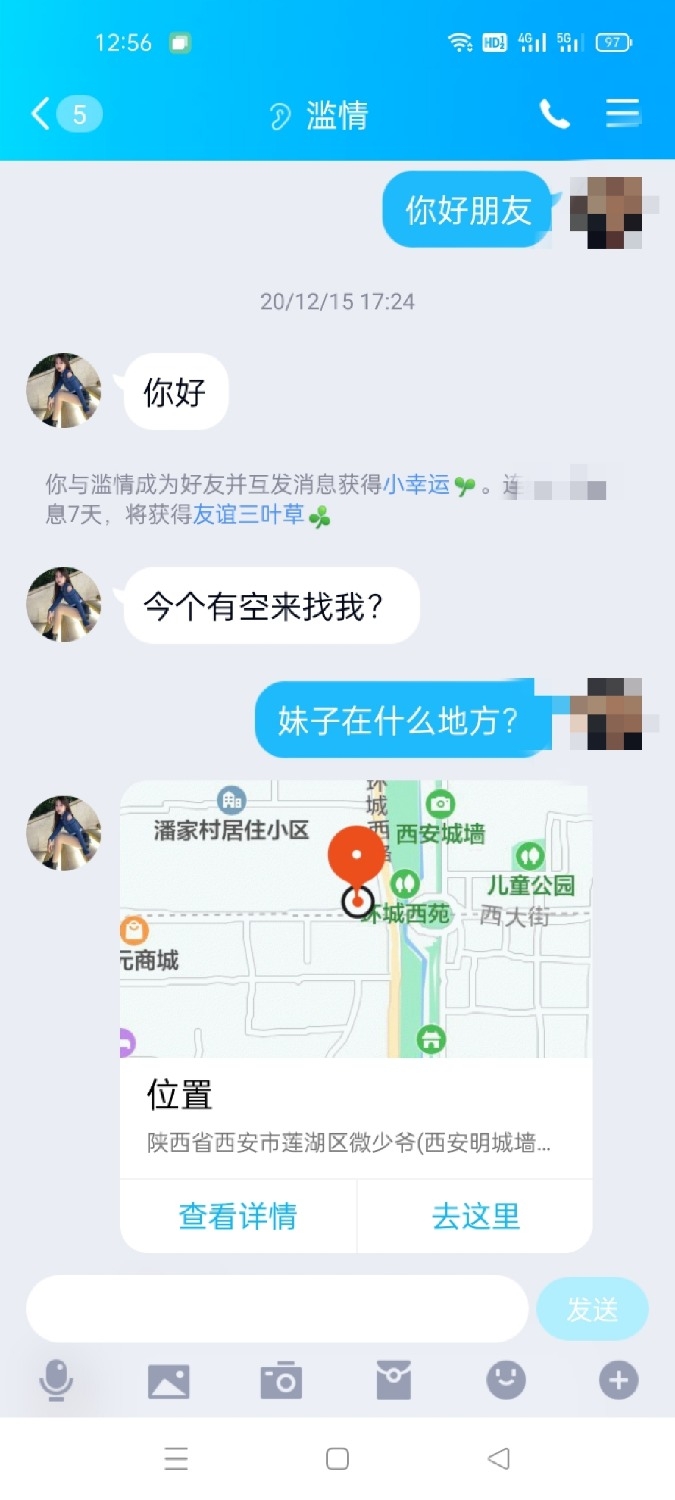This screenshot has width=675, height=1500.
Task: Open the photo gallery picker
Action: [x=168, y=1381]
